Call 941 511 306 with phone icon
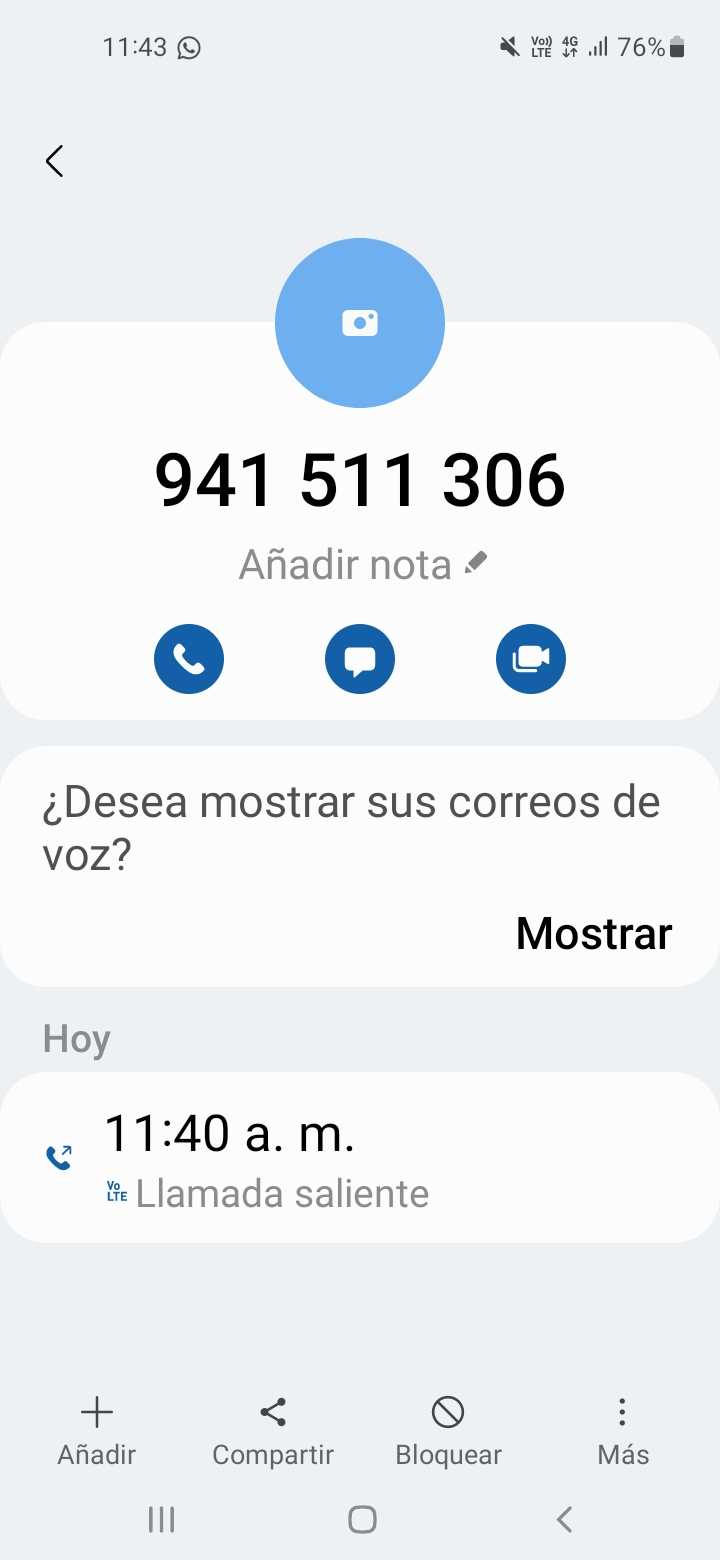Screen dimensions: 720x1560 189,659
